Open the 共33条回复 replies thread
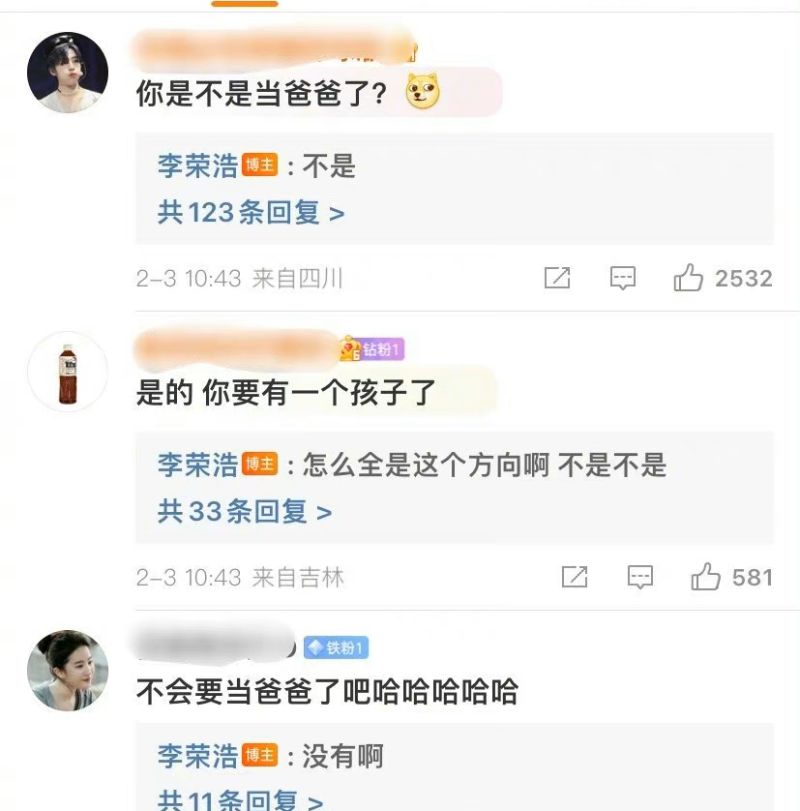 coord(244,512)
